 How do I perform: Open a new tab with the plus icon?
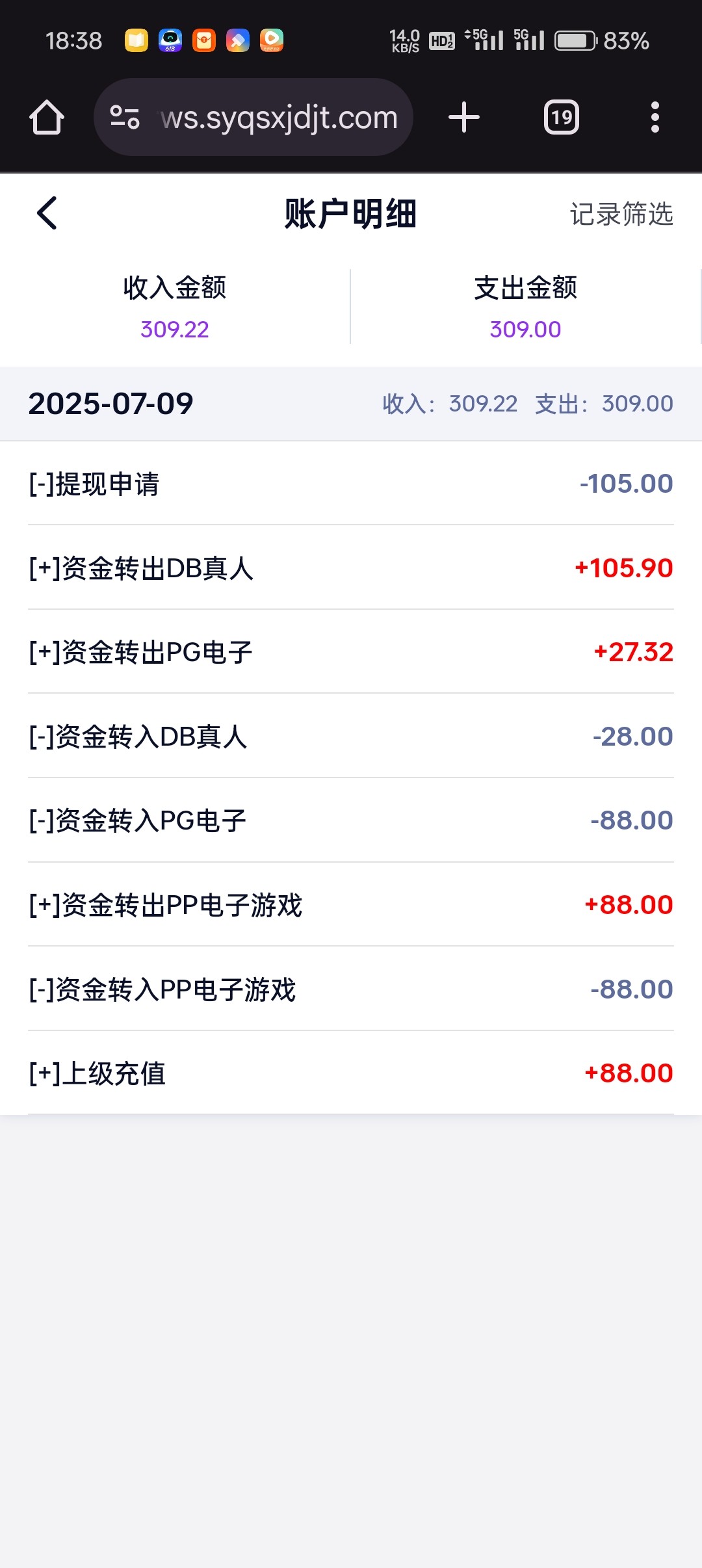coord(463,117)
